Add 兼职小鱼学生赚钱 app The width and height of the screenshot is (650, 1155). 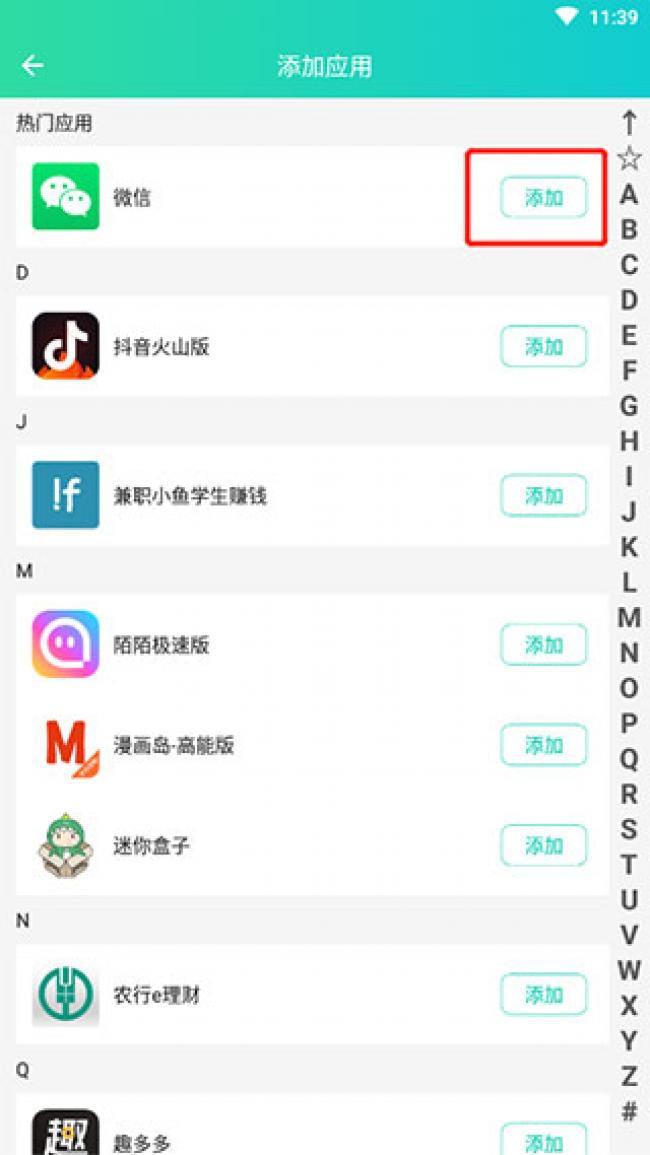click(543, 496)
